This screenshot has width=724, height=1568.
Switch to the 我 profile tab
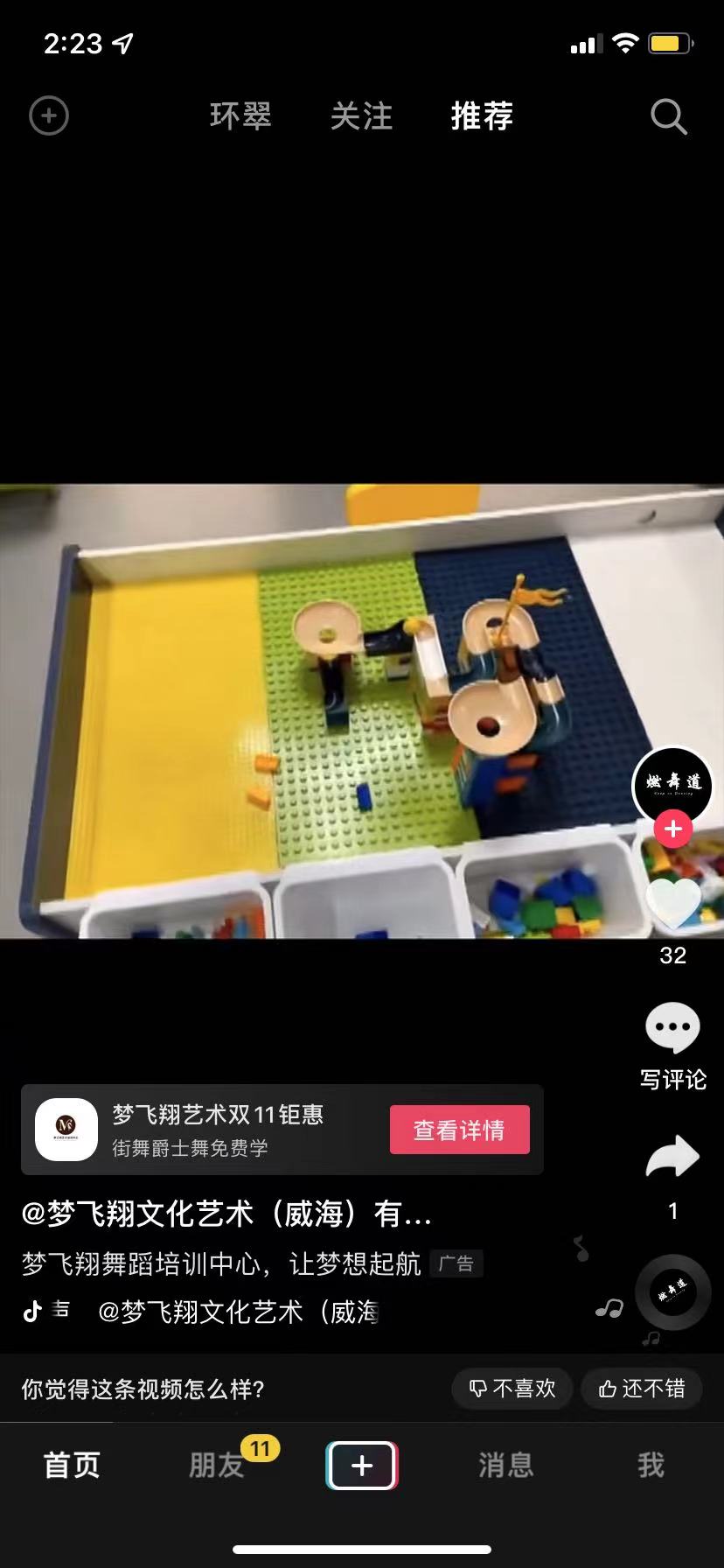click(x=651, y=1465)
